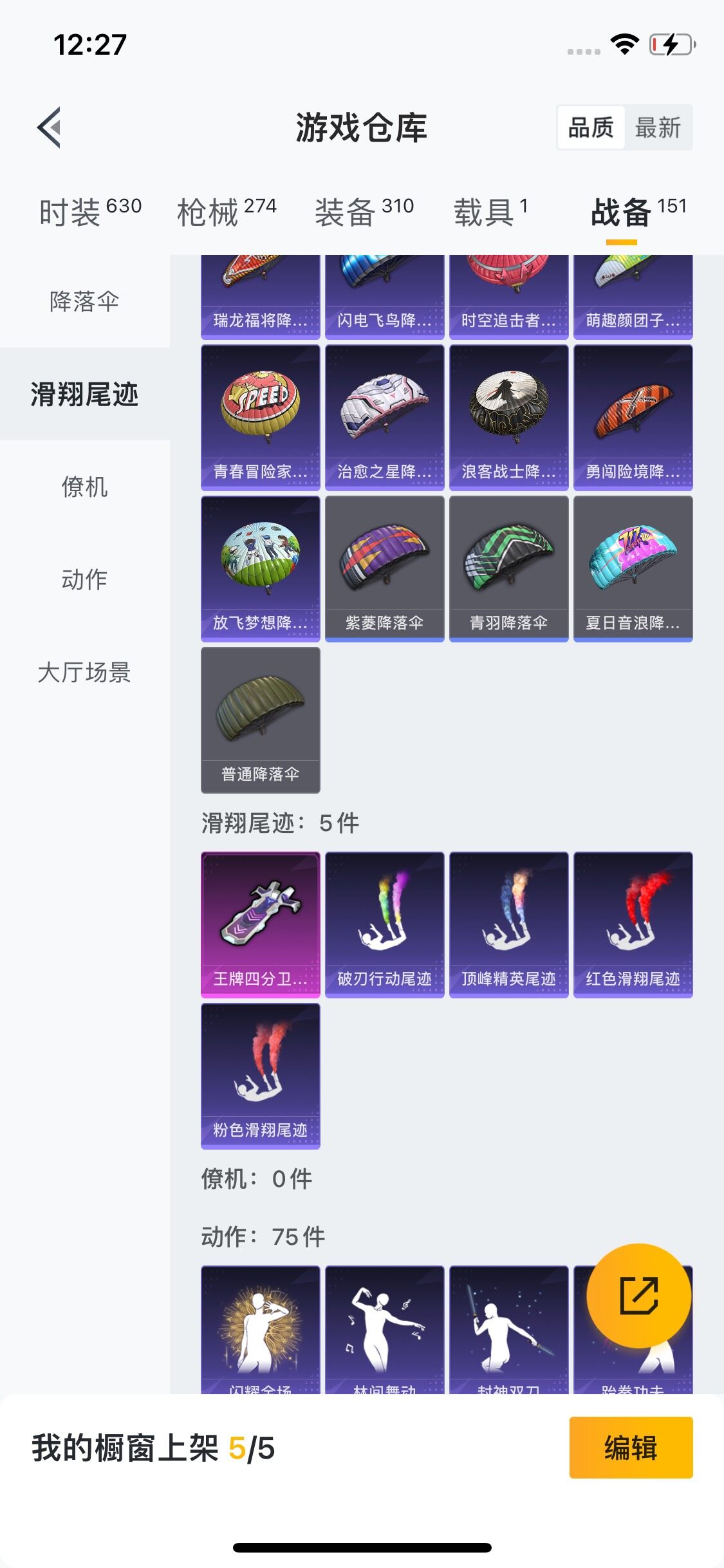Open the 普通降落伞 item

tap(260, 720)
